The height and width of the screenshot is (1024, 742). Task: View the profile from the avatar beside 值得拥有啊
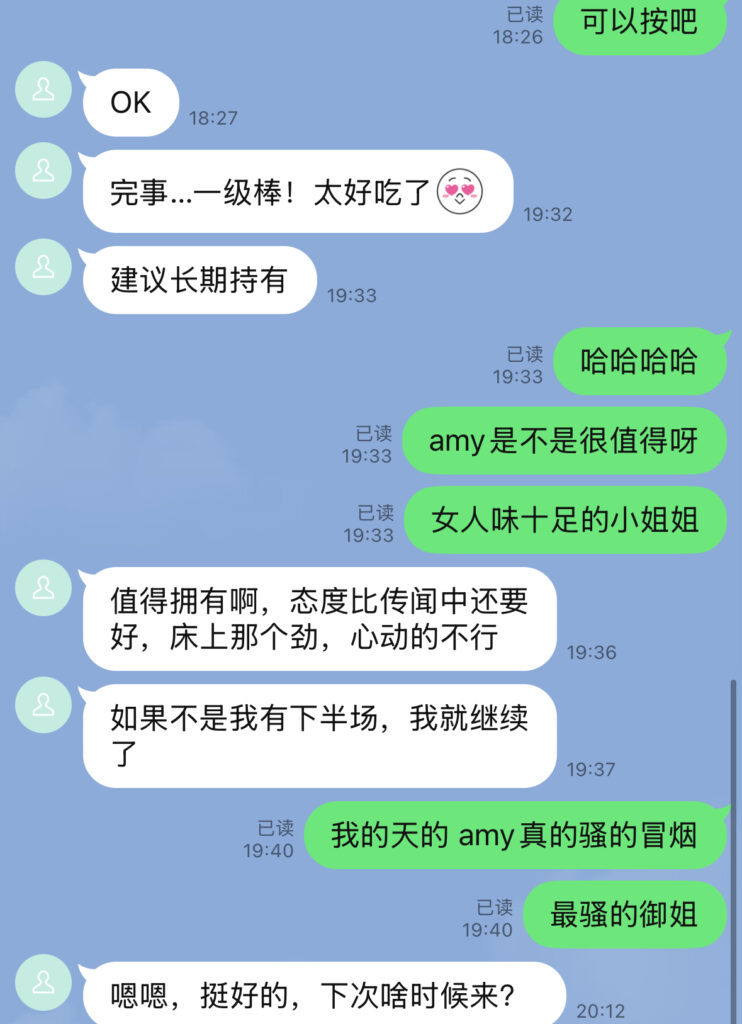tap(43, 588)
